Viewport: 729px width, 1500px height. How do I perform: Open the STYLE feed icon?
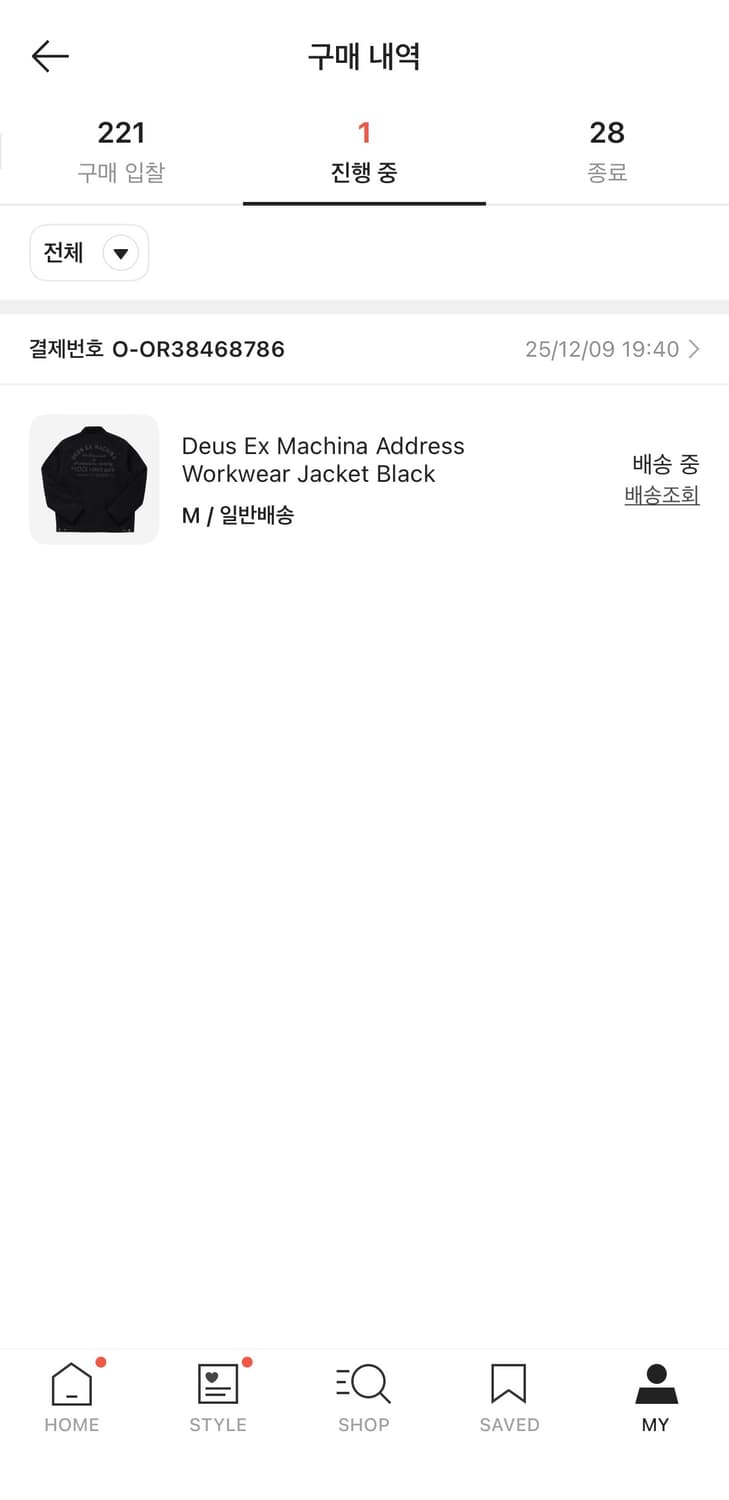click(x=217, y=1383)
